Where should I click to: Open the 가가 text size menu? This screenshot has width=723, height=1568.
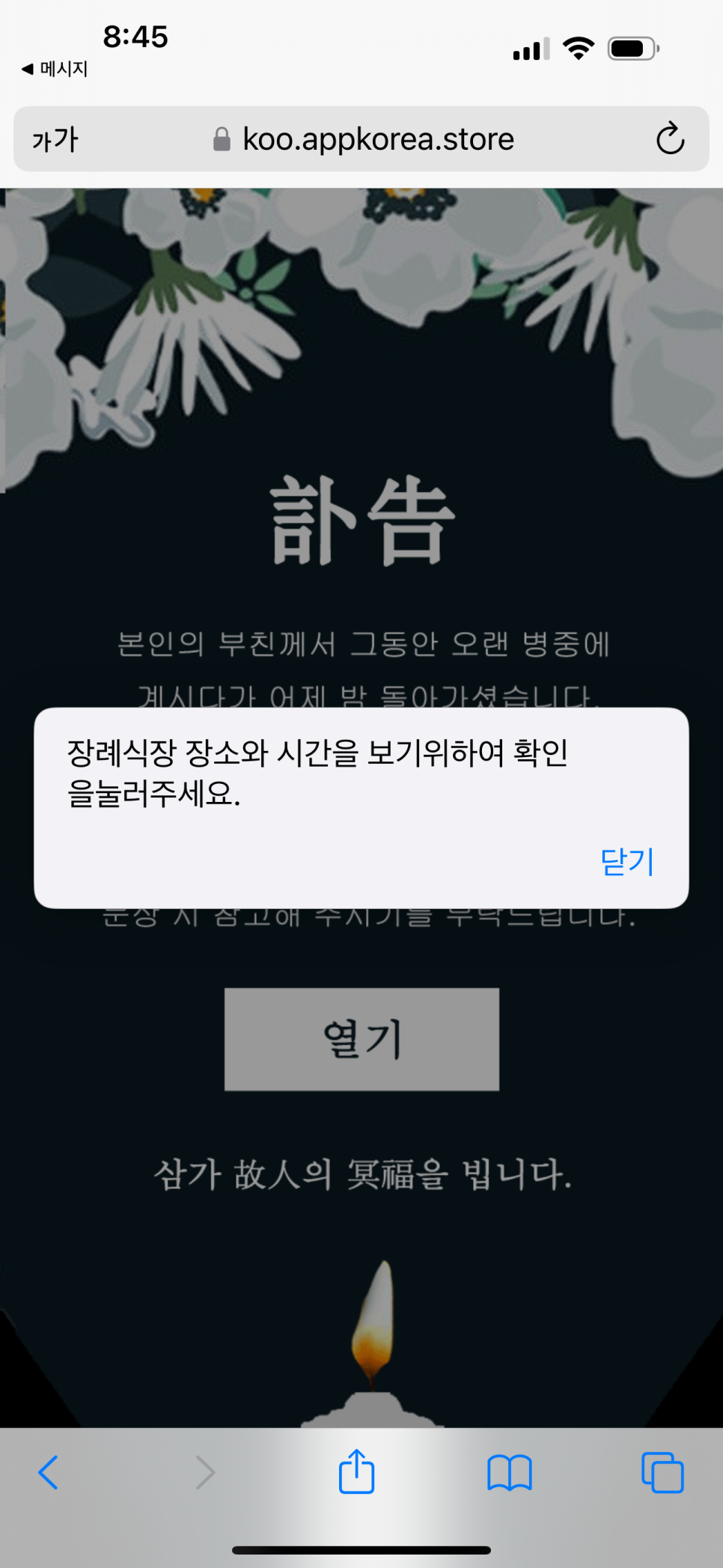(55, 139)
